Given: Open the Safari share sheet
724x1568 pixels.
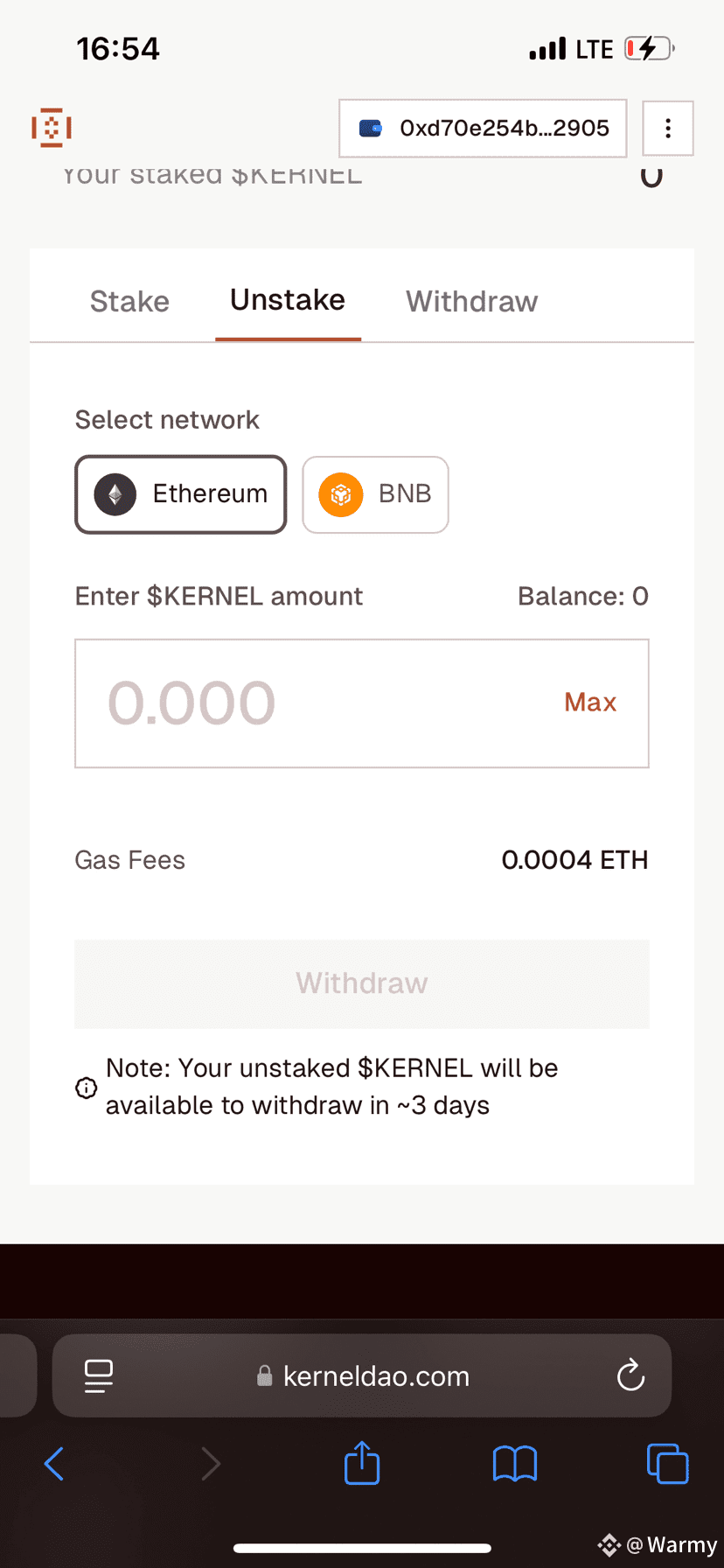Looking at the screenshot, I should (362, 1462).
